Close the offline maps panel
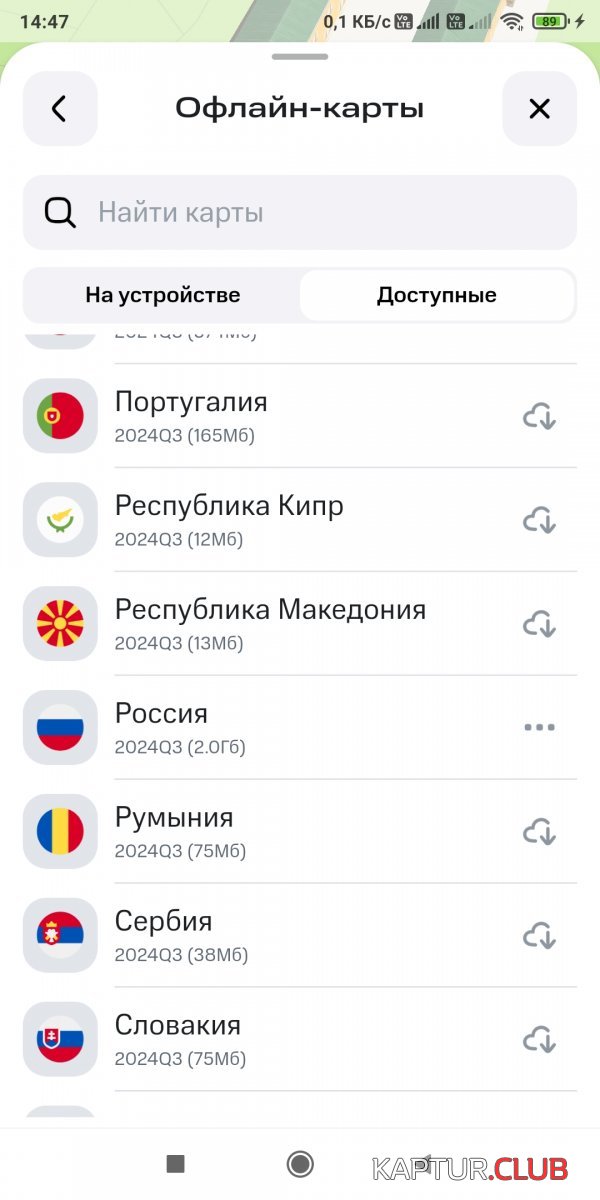Screen dimensions: 600x1200 (540, 108)
